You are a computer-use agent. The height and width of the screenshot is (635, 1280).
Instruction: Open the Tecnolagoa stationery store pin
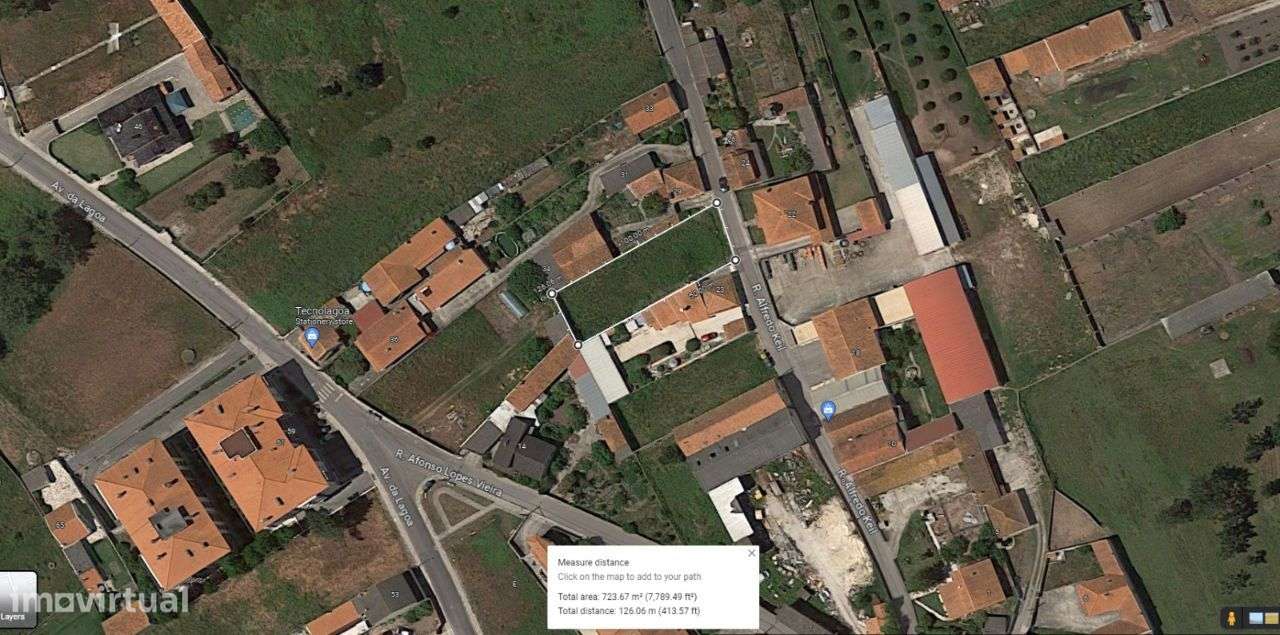313,337
